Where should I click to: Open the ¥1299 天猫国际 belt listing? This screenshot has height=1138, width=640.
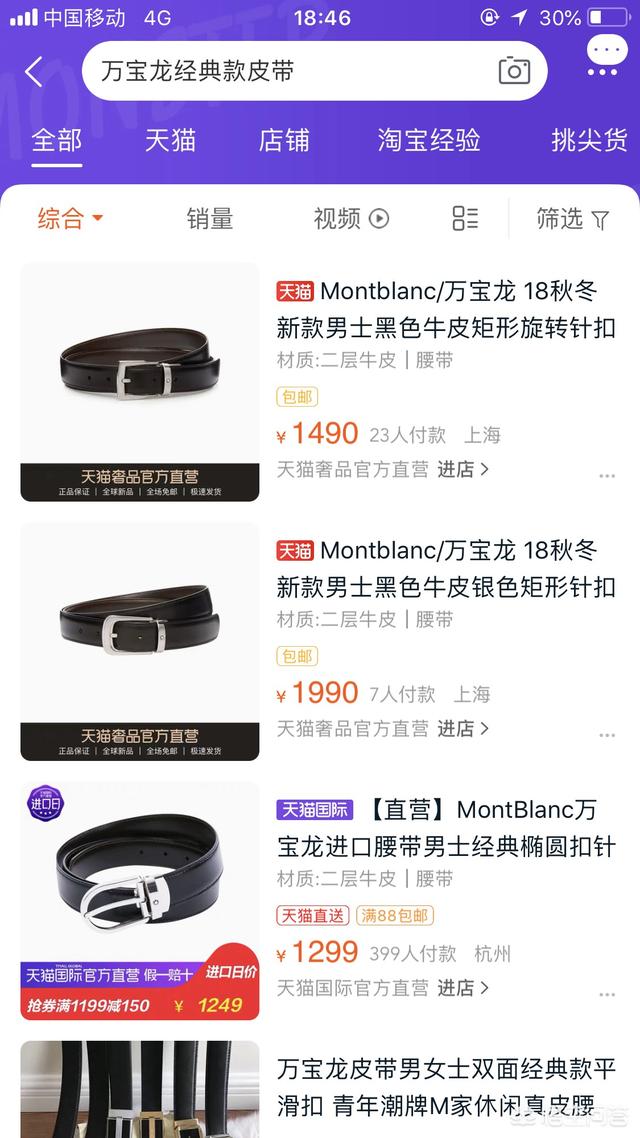(x=445, y=827)
